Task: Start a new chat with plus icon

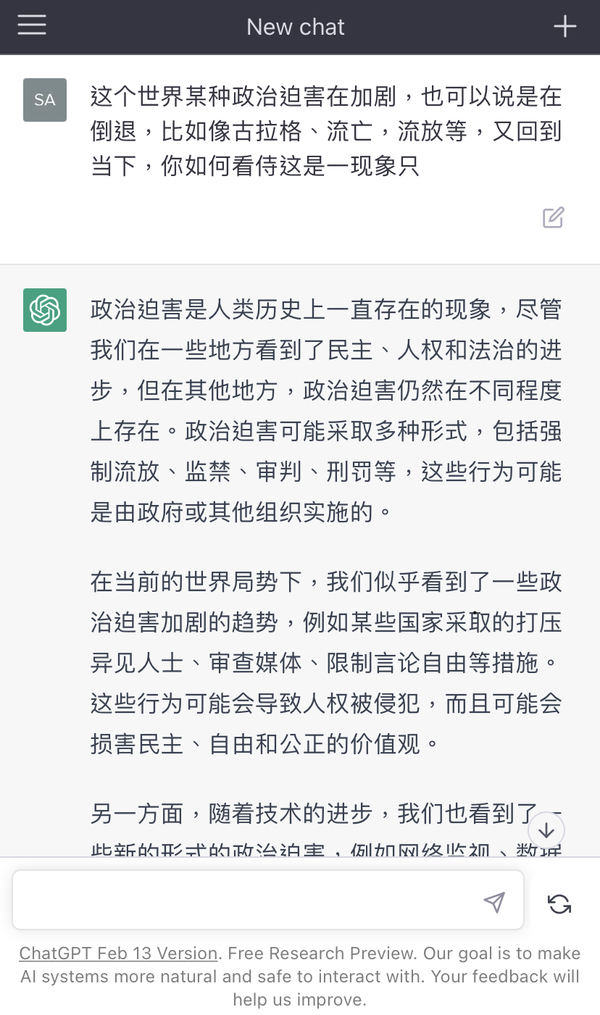Action: tap(565, 26)
